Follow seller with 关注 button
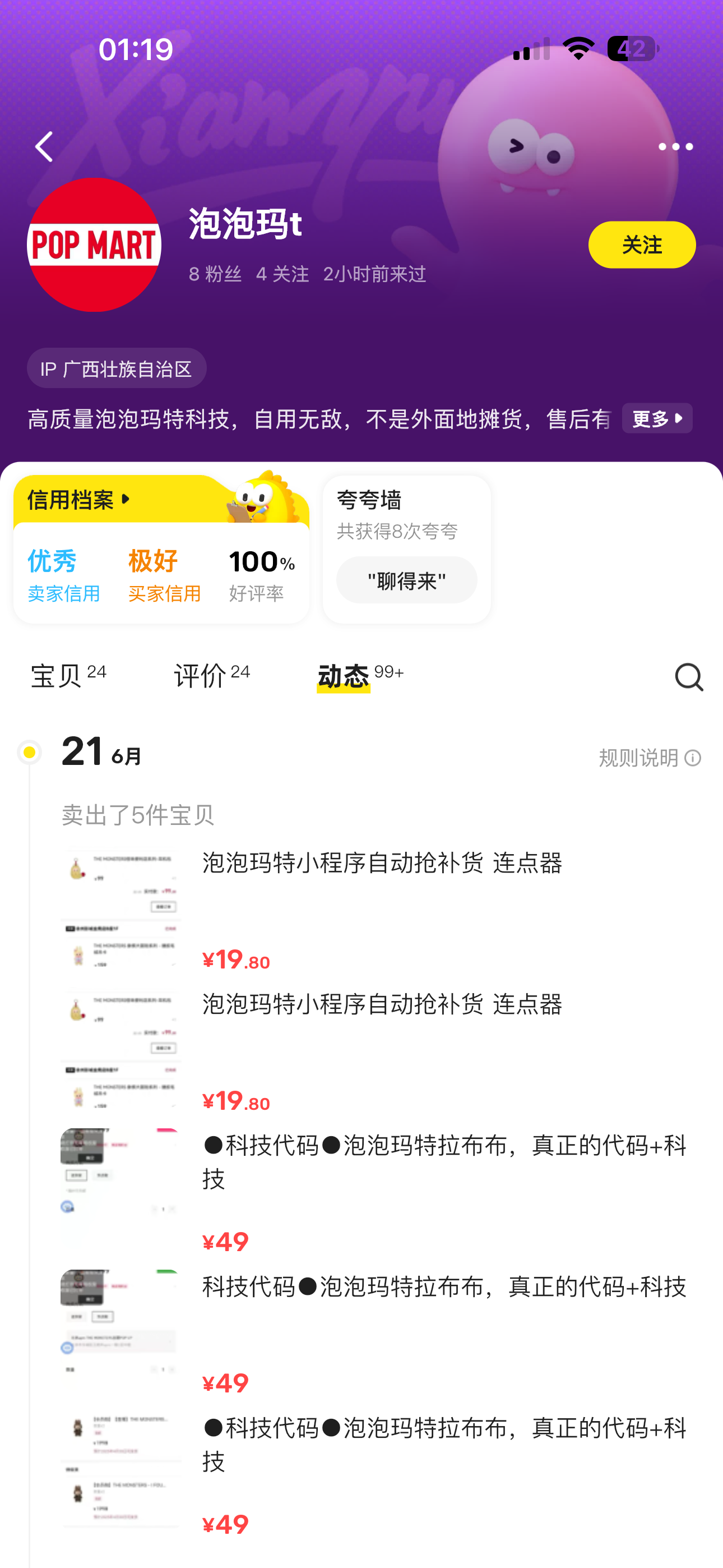 coord(641,245)
